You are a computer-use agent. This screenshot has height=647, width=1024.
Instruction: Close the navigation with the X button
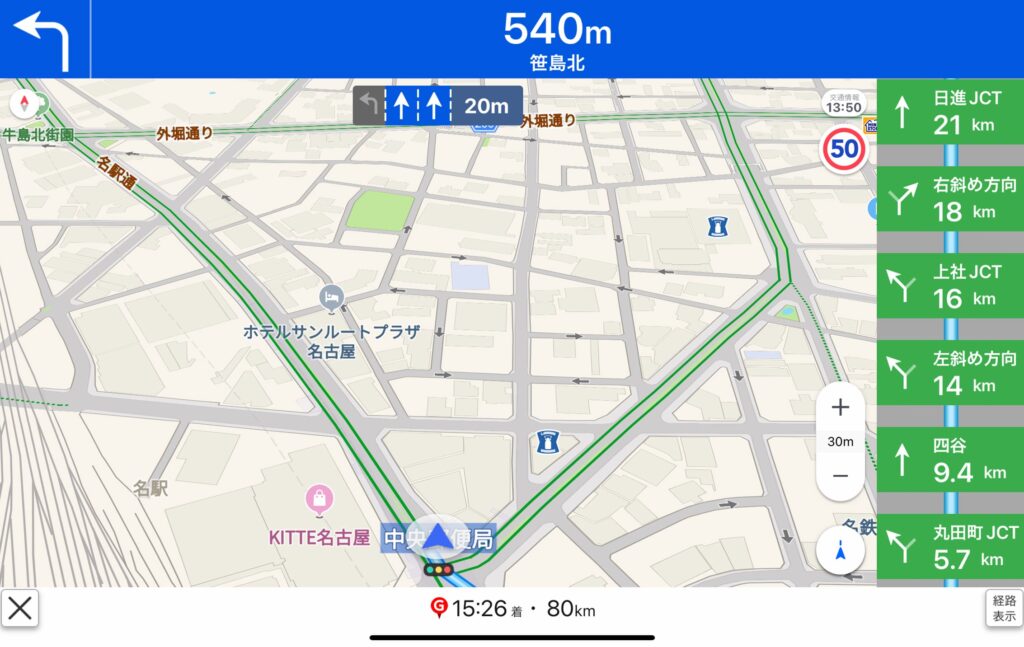pos(20,608)
